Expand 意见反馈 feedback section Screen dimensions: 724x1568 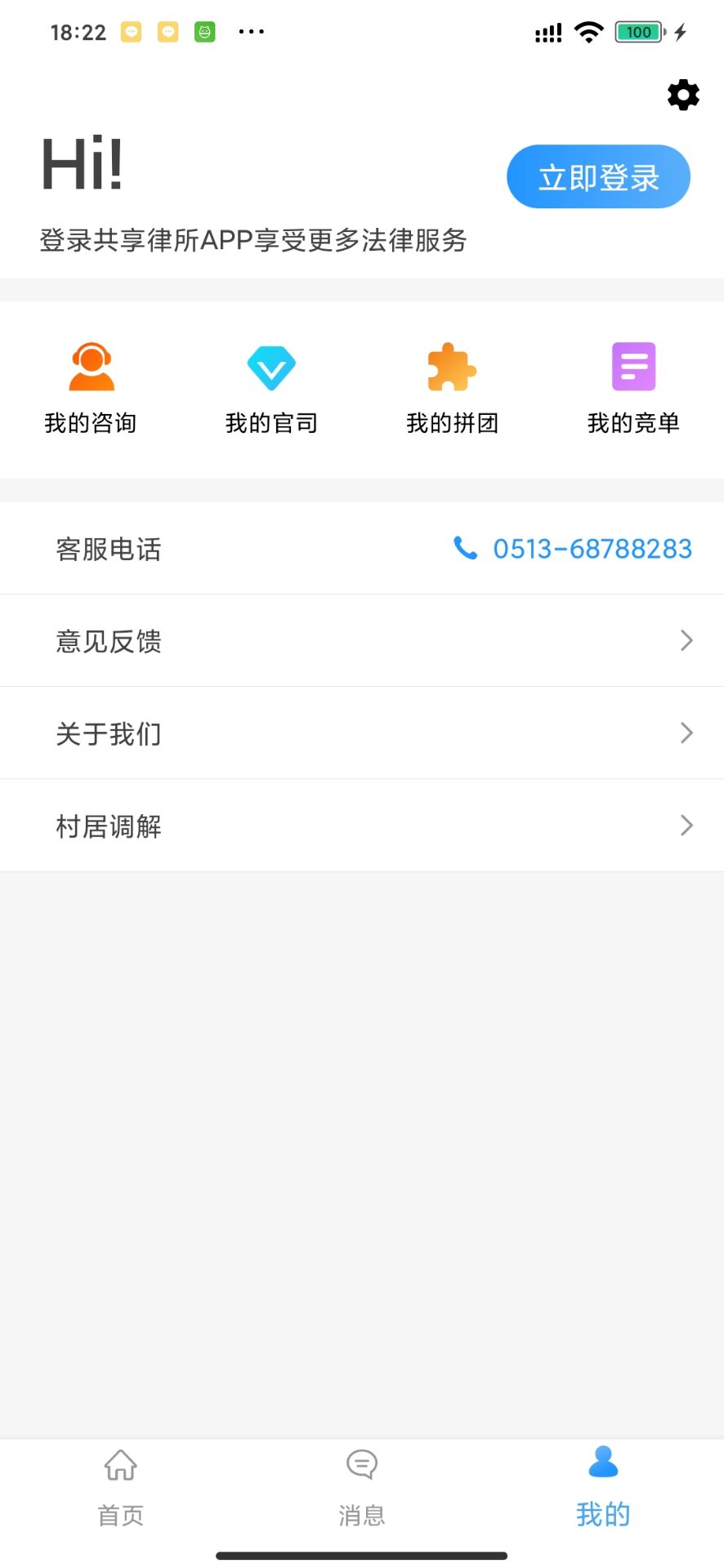tap(362, 640)
